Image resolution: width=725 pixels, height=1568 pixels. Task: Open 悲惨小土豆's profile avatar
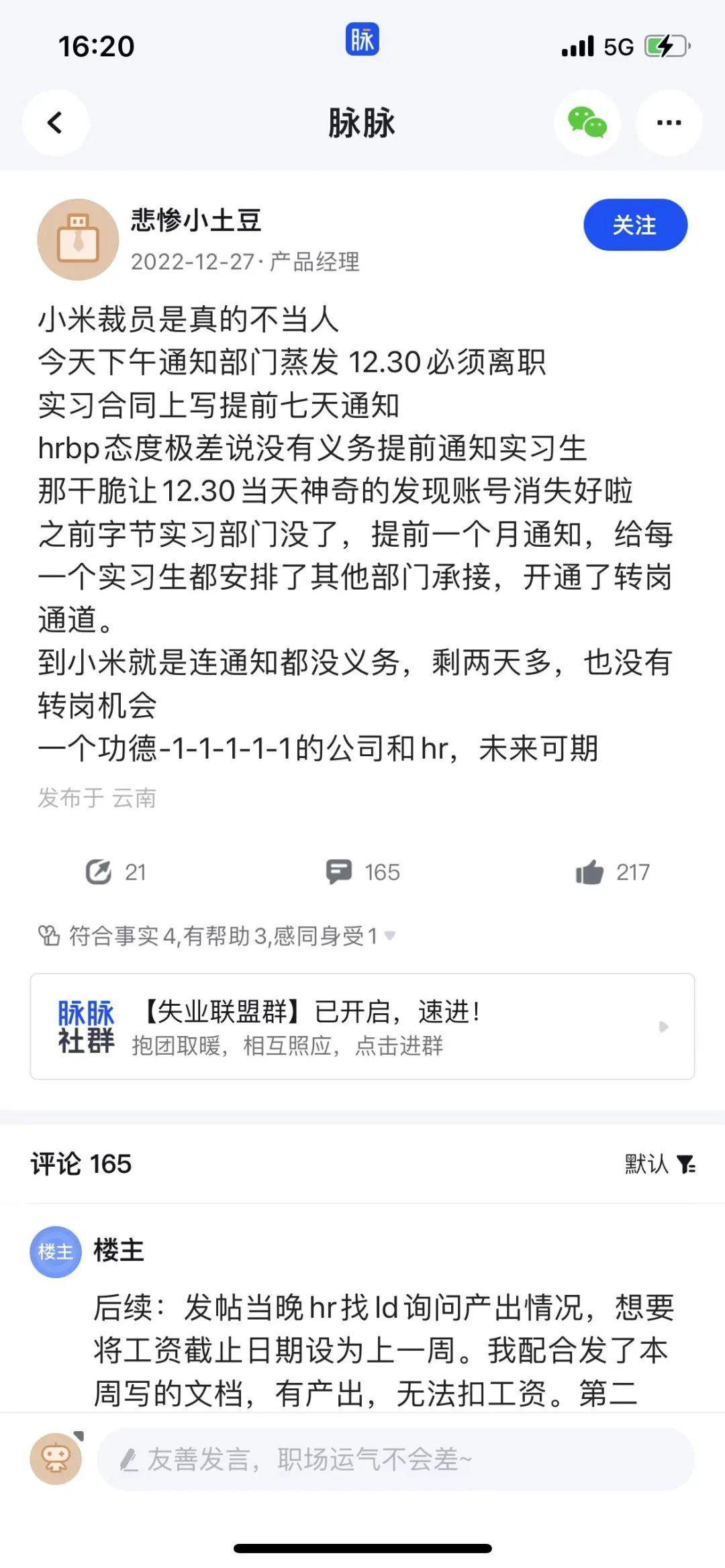pyautogui.click(x=78, y=240)
